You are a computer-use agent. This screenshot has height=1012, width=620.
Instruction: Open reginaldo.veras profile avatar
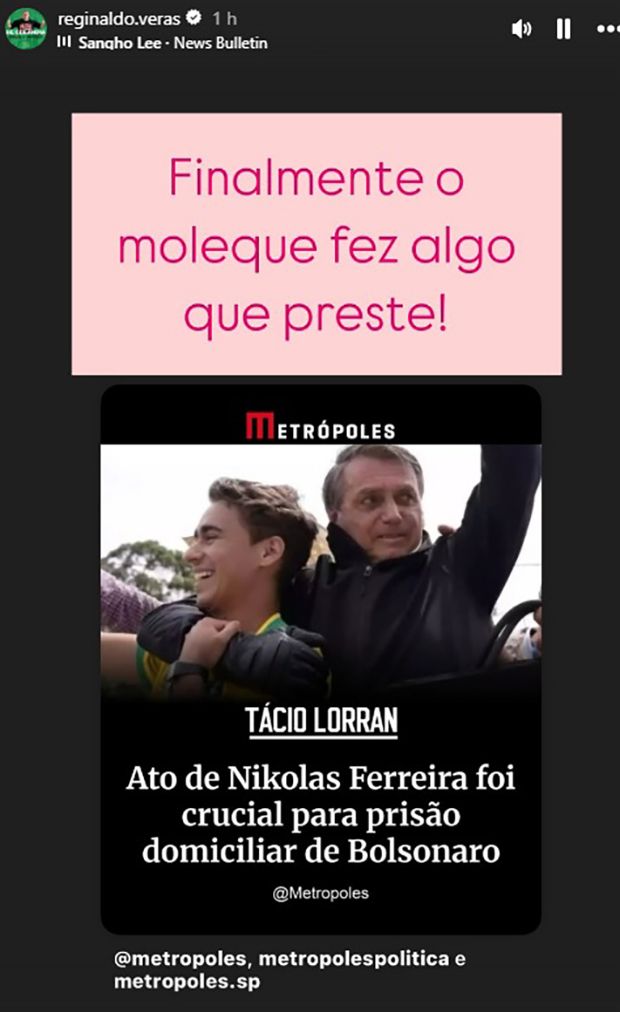click(26, 29)
